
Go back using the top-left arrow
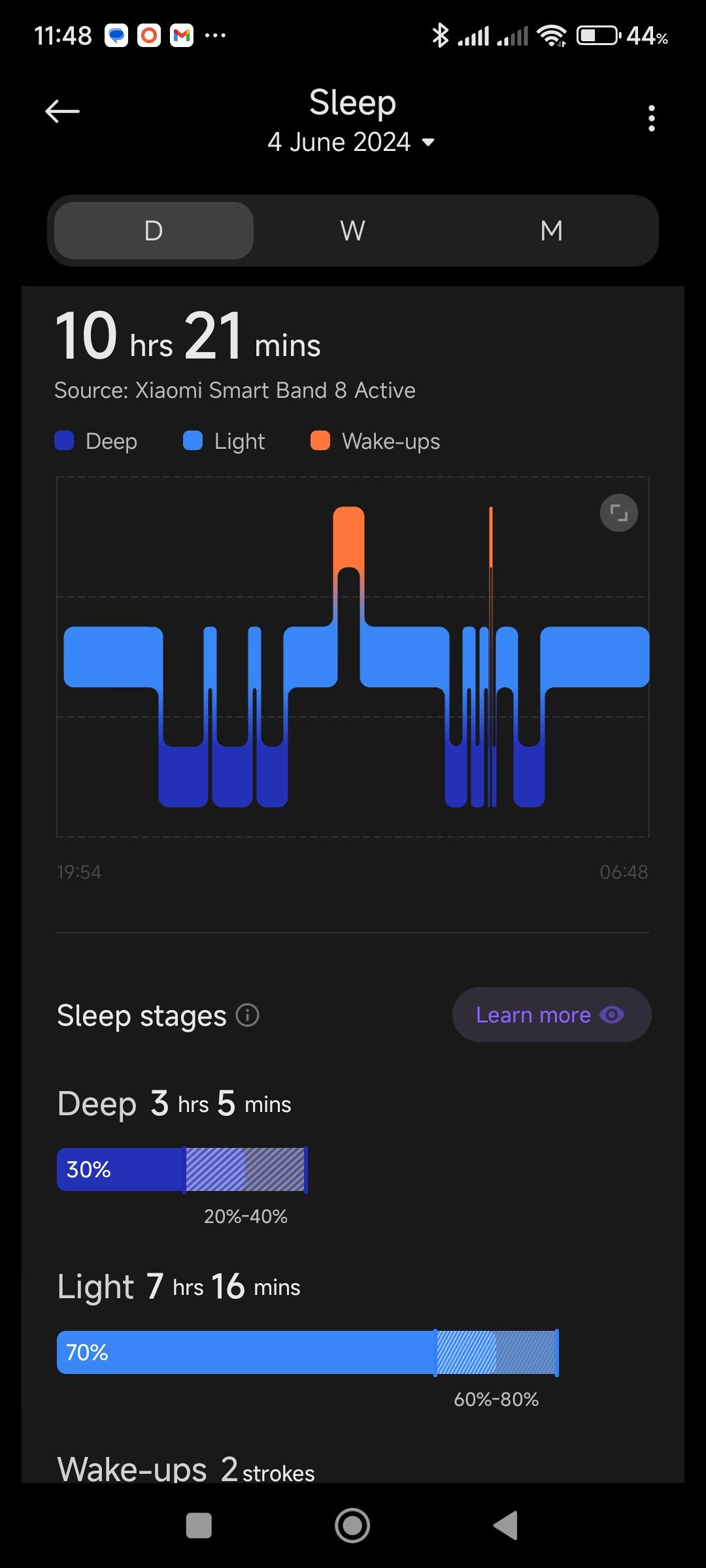[62, 112]
